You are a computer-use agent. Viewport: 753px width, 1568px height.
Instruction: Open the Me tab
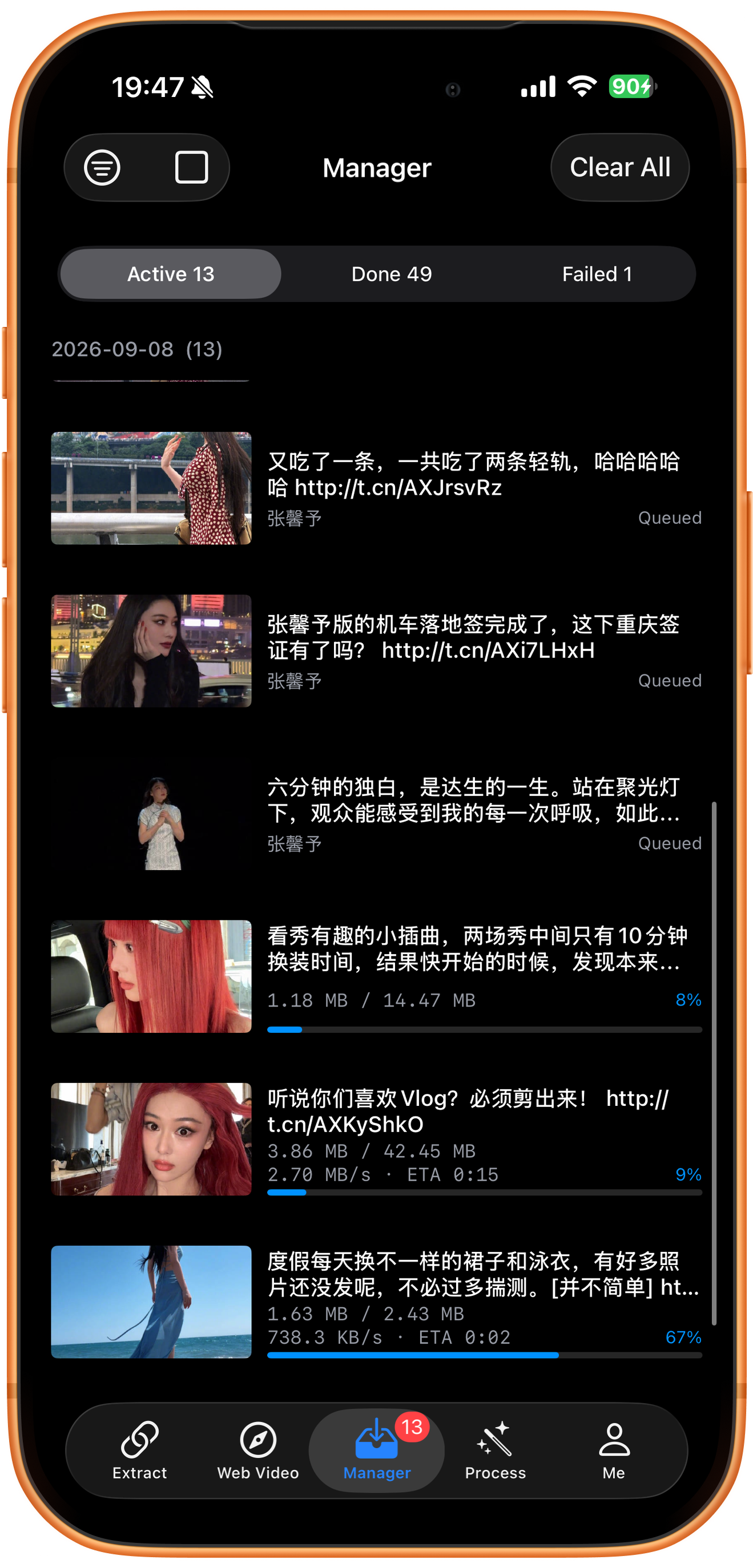(614, 1452)
